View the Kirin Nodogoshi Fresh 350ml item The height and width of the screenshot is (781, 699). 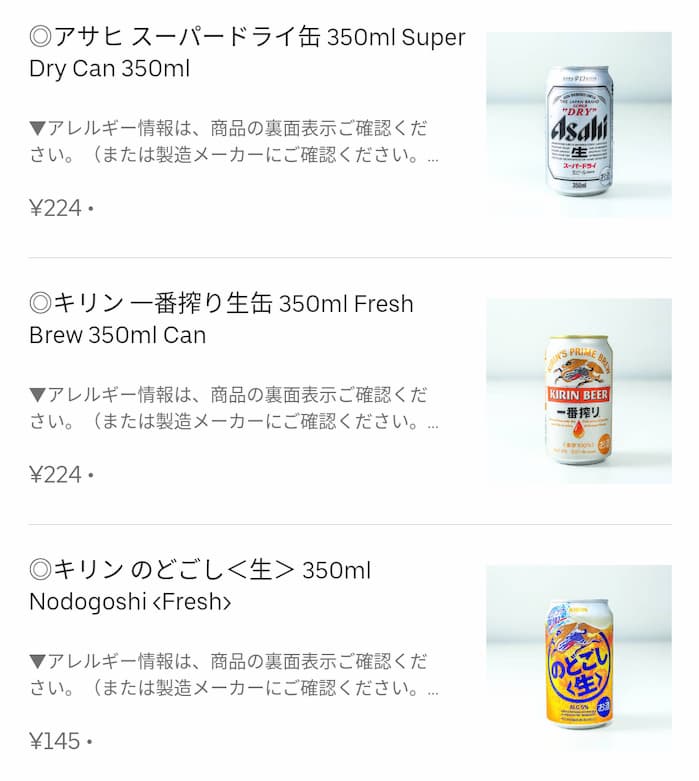pos(200,586)
